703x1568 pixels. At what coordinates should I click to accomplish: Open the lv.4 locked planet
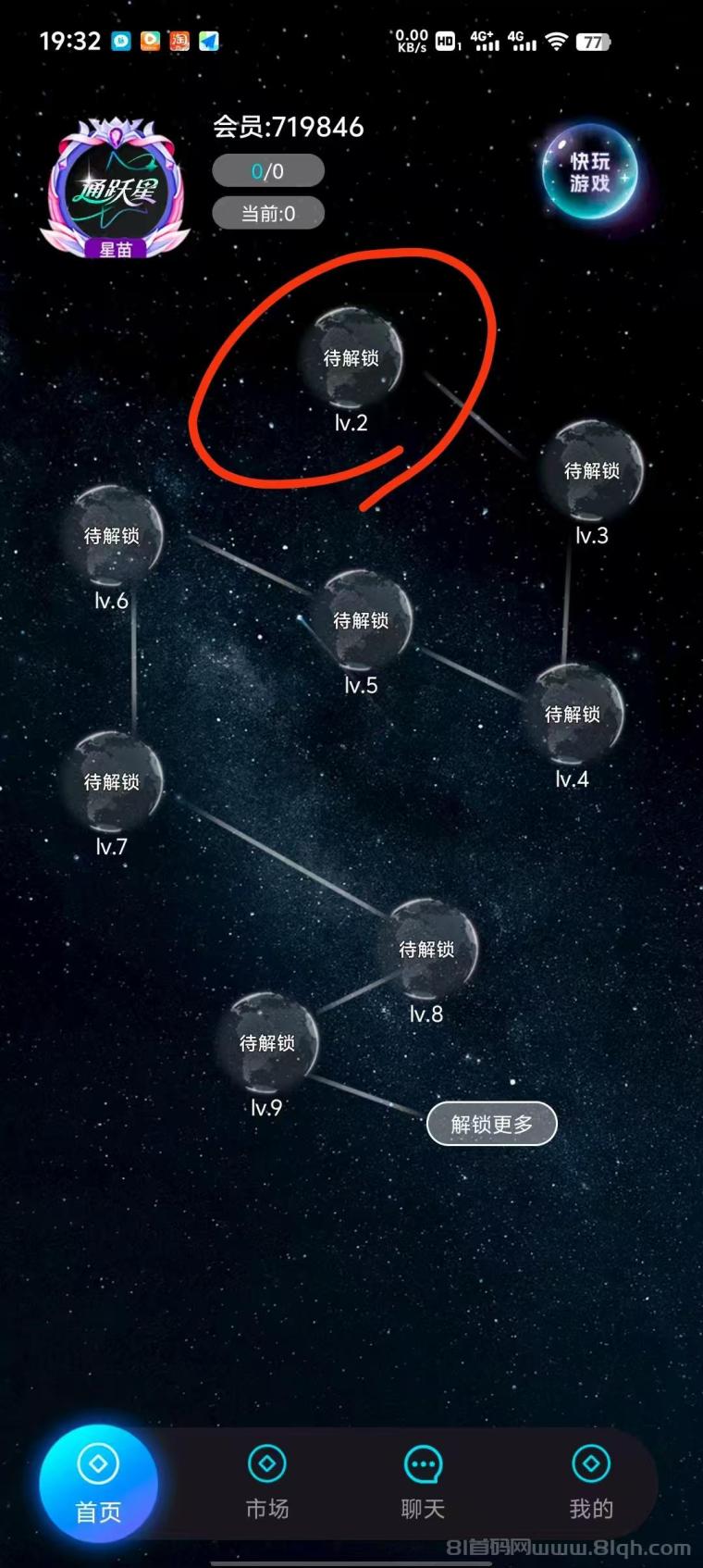[x=572, y=715]
